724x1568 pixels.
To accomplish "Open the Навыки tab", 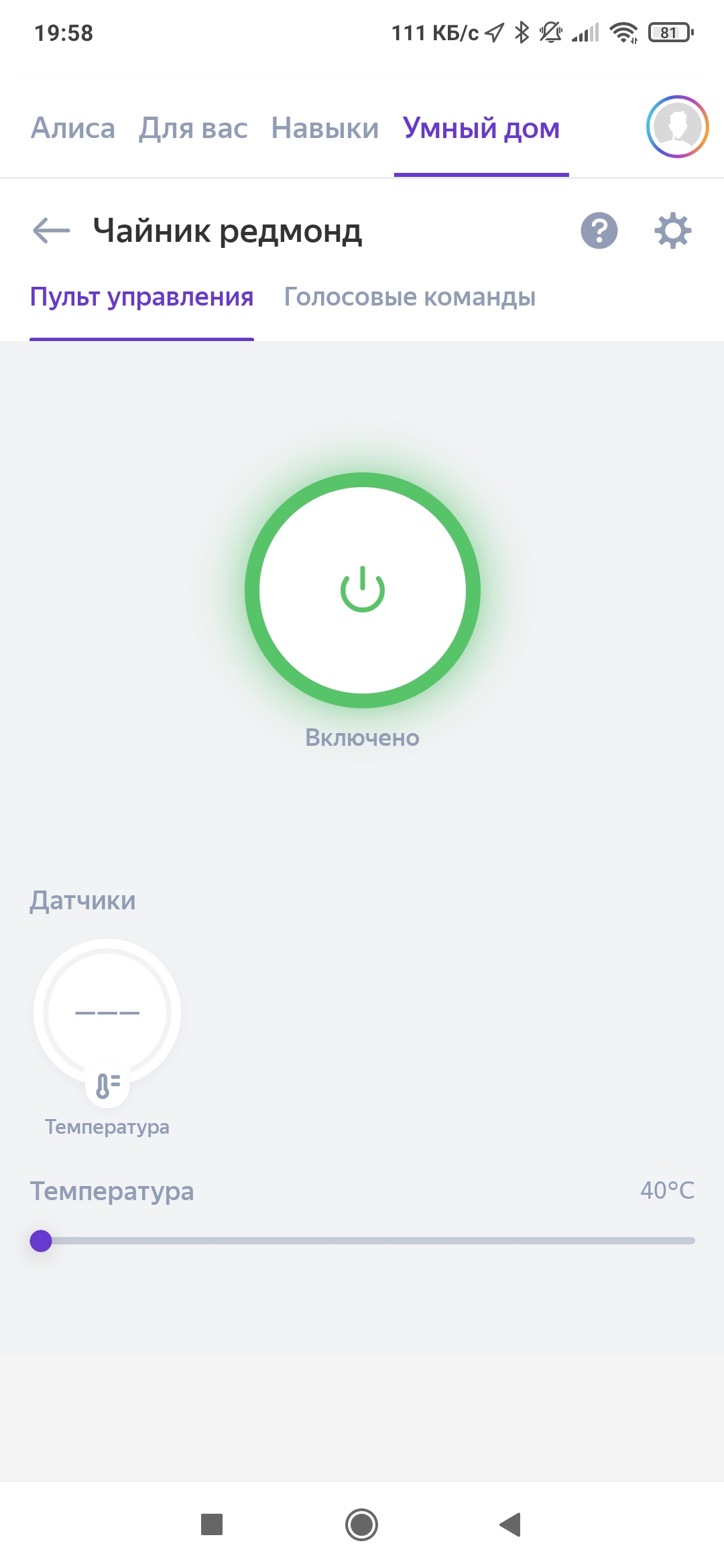I will click(325, 128).
